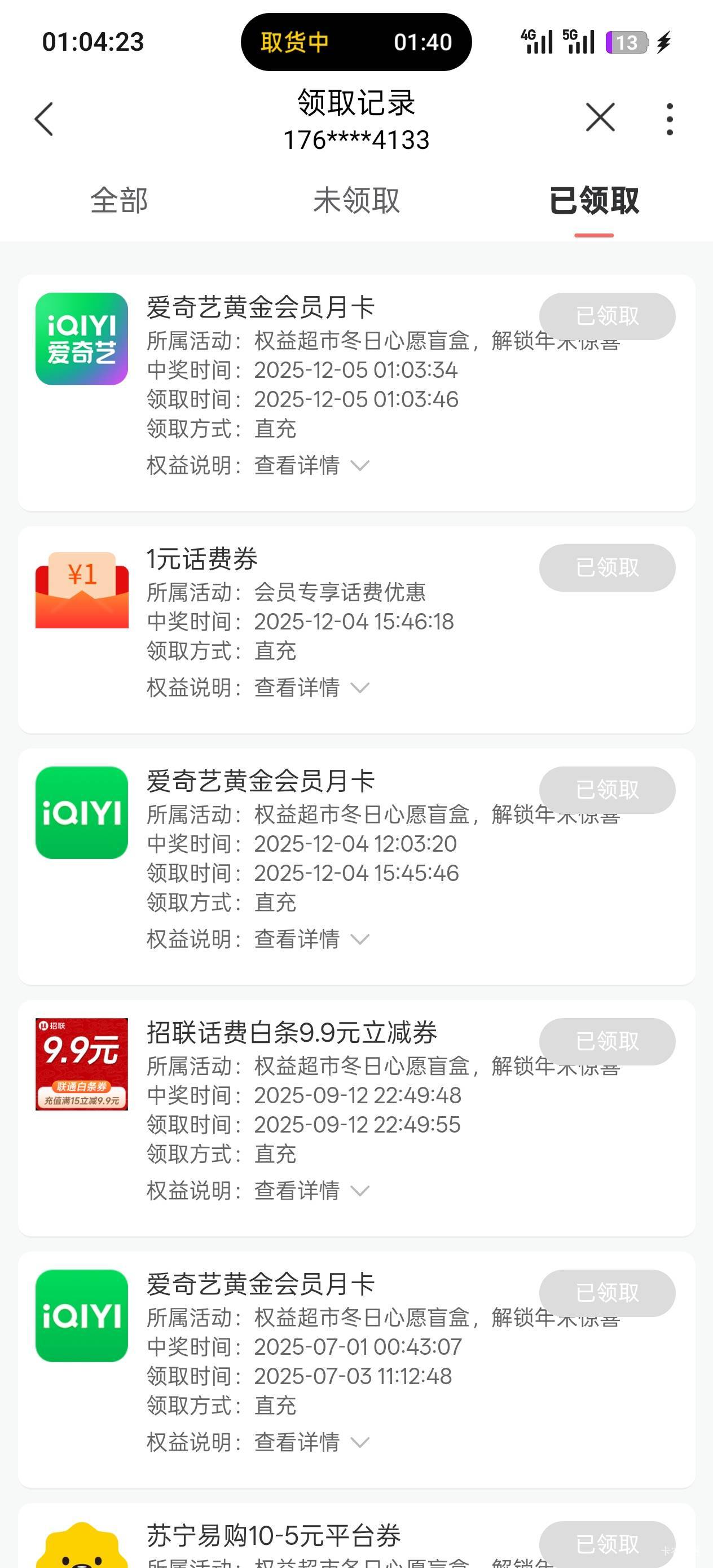Expand 查看详情 for 1元话费券
The width and height of the screenshot is (713, 1568).
[x=311, y=688]
